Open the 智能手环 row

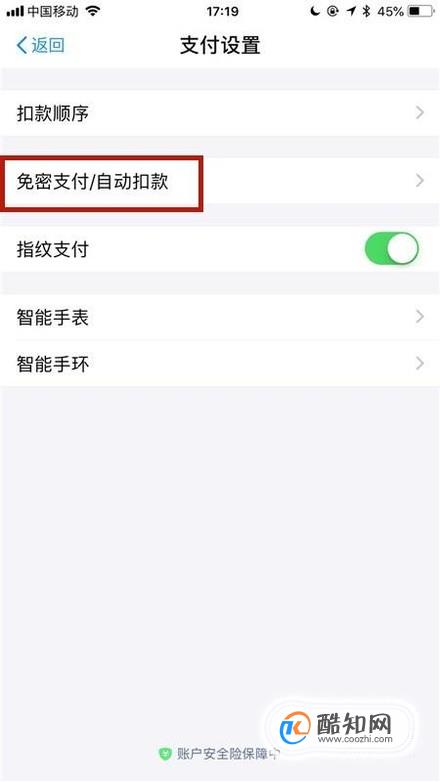click(x=220, y=364)
